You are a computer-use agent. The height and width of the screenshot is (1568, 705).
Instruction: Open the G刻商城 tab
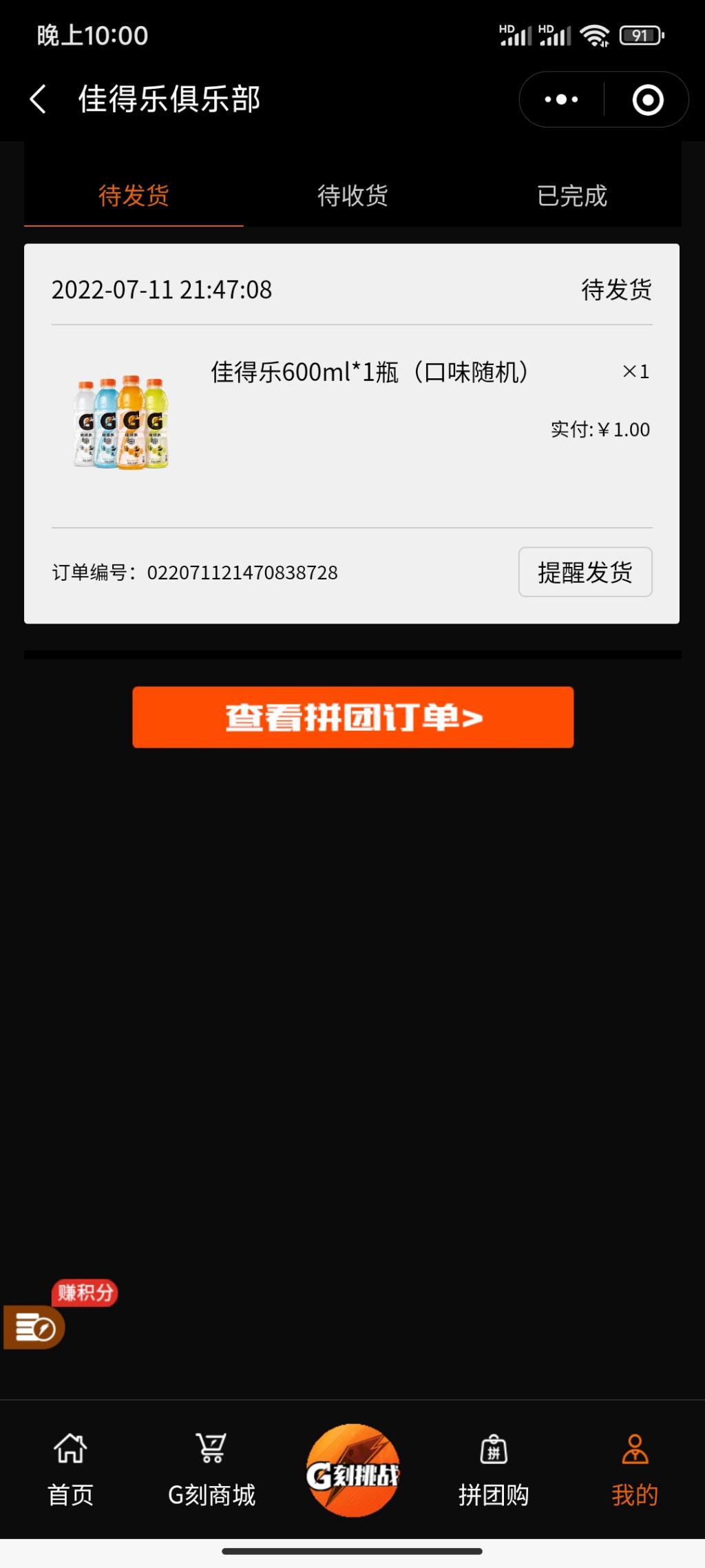tap(211, 1469)
